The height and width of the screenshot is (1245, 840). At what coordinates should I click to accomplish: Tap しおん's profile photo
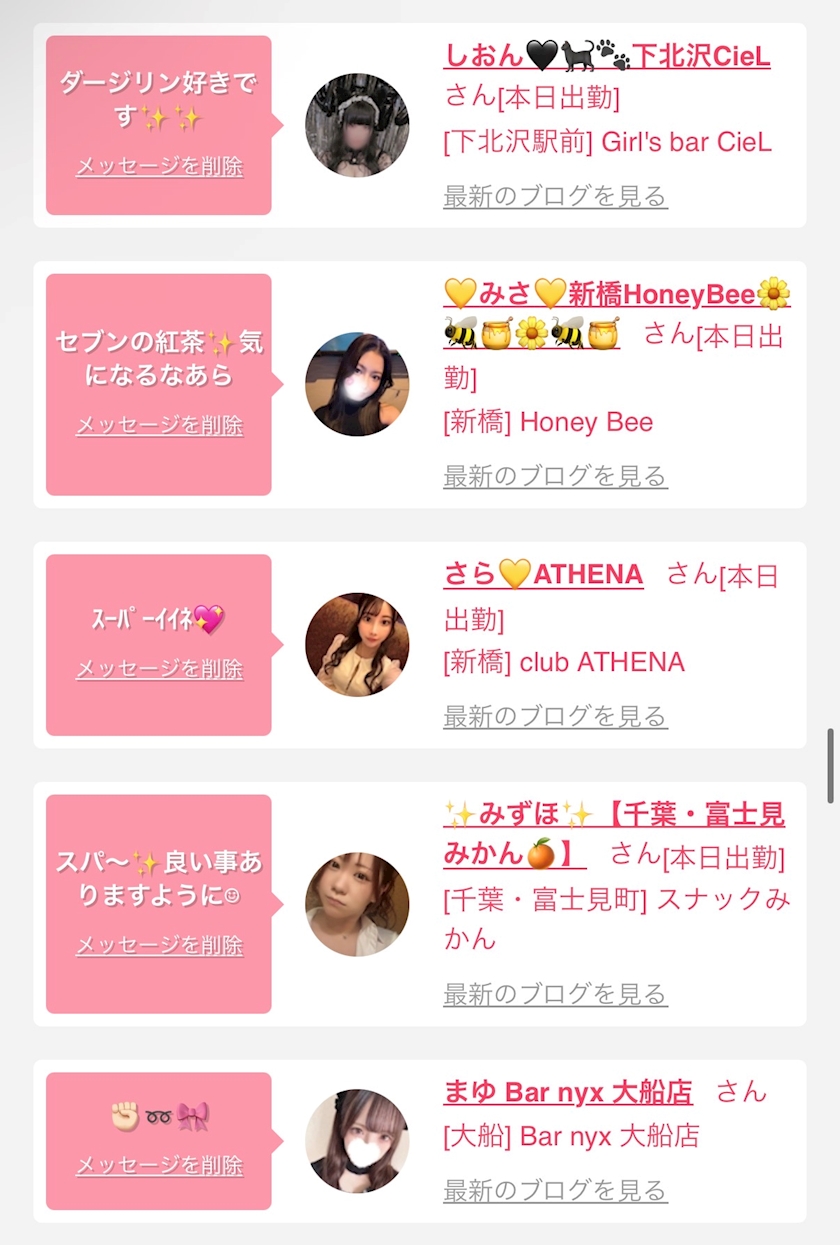(x=357, y=125)
